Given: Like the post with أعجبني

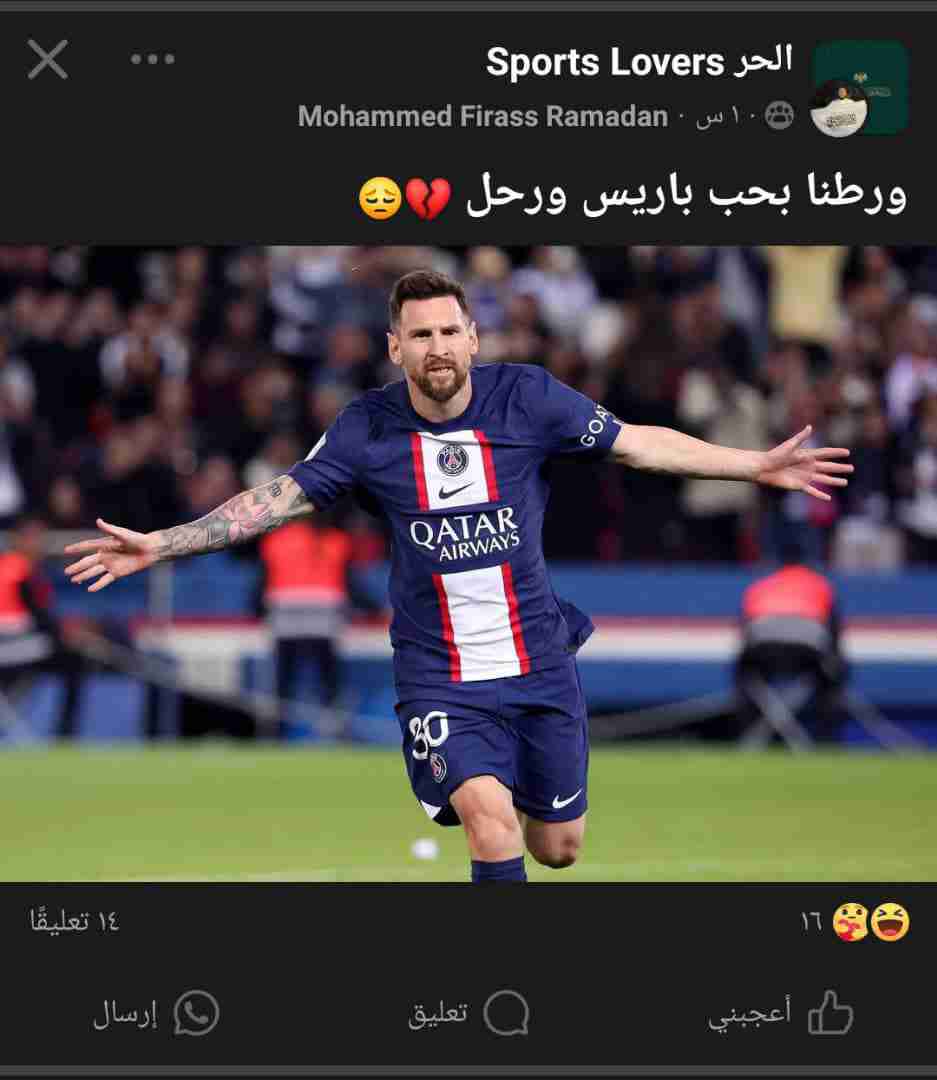Looking at the screenshot, I should 780,1013.
